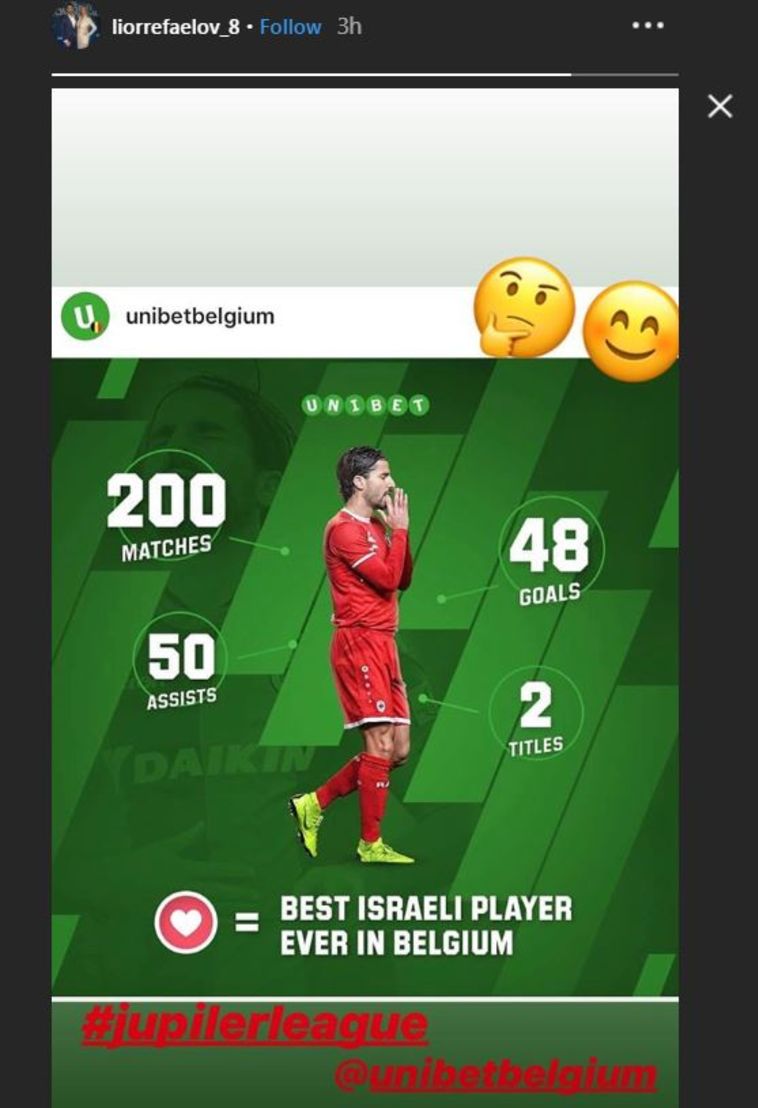Close the story viewer
Image resolution: width=758 pixels, height=1108 pixels.
(x=720, y=106)
